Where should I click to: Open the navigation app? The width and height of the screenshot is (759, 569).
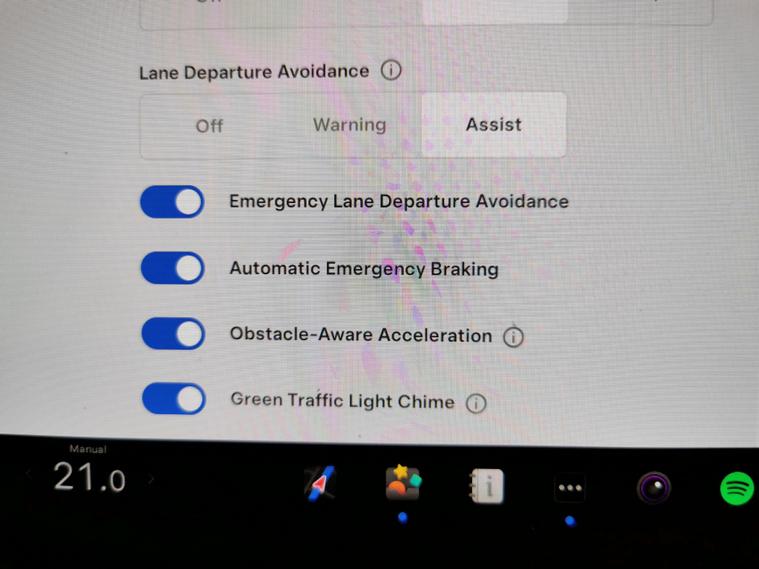click(x=319, y=485)
